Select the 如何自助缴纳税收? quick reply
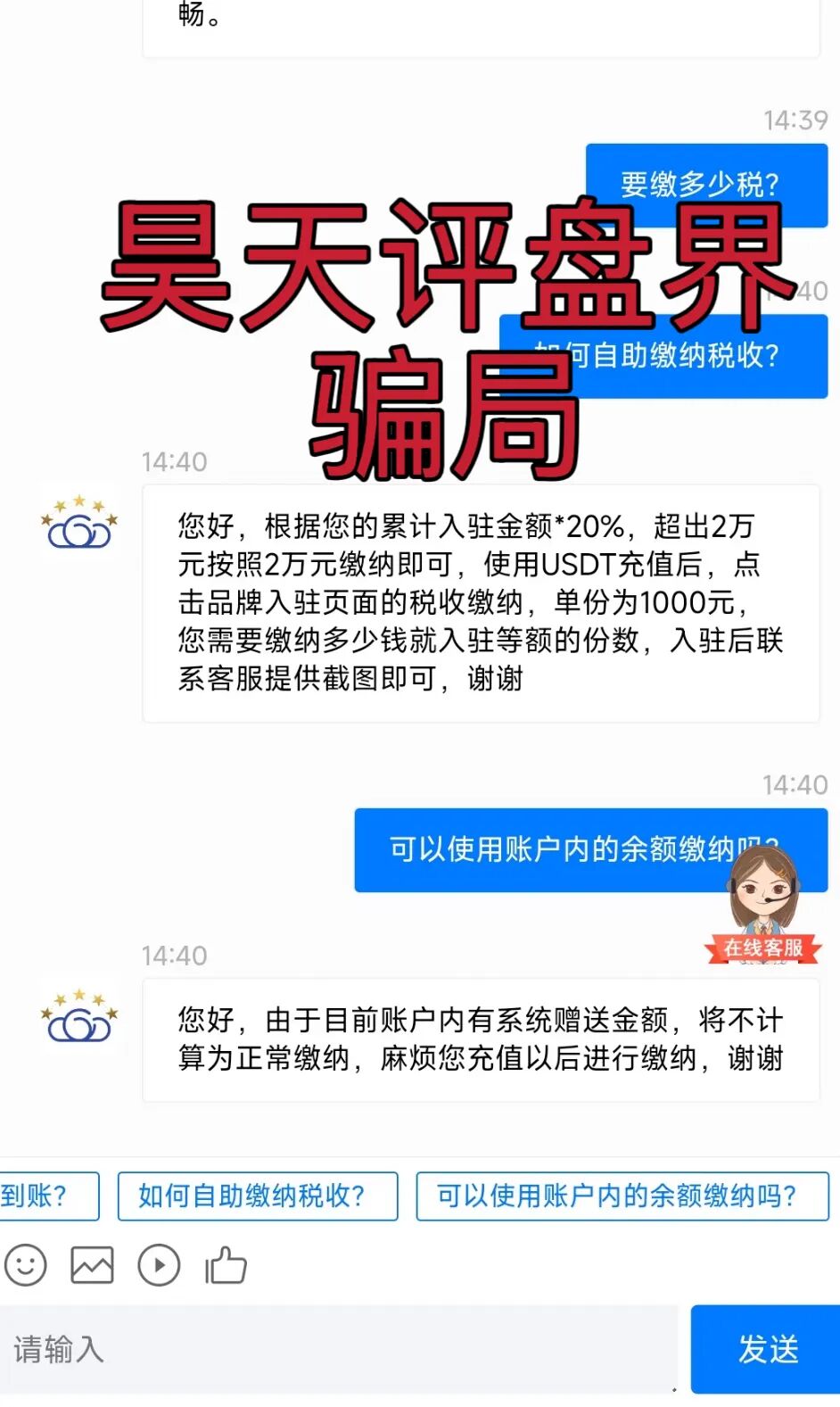The width and height of the screenshot is (840, 1407). pyautogui.click(x=257, y=1196)
